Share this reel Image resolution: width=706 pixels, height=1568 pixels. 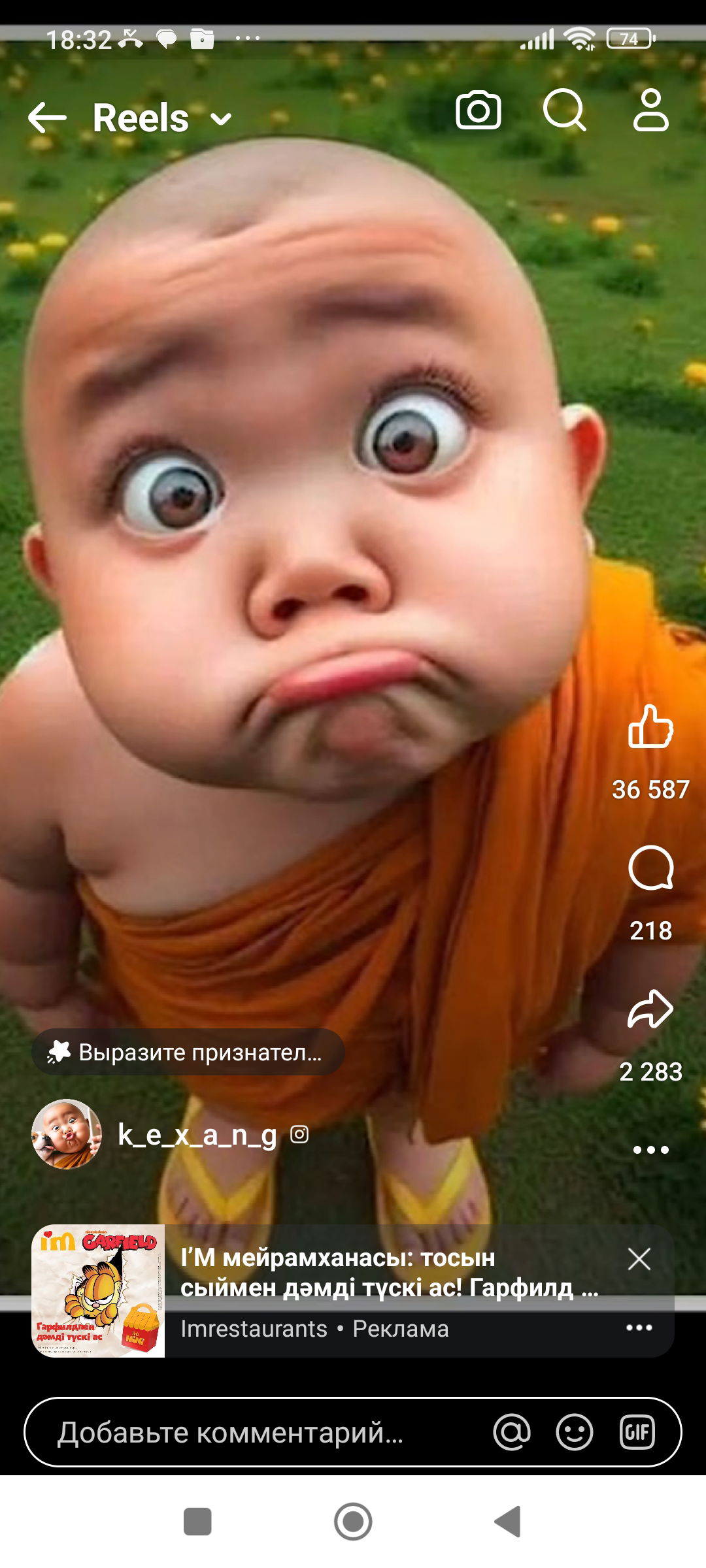pyautogui.click(x=650, y=1010)
